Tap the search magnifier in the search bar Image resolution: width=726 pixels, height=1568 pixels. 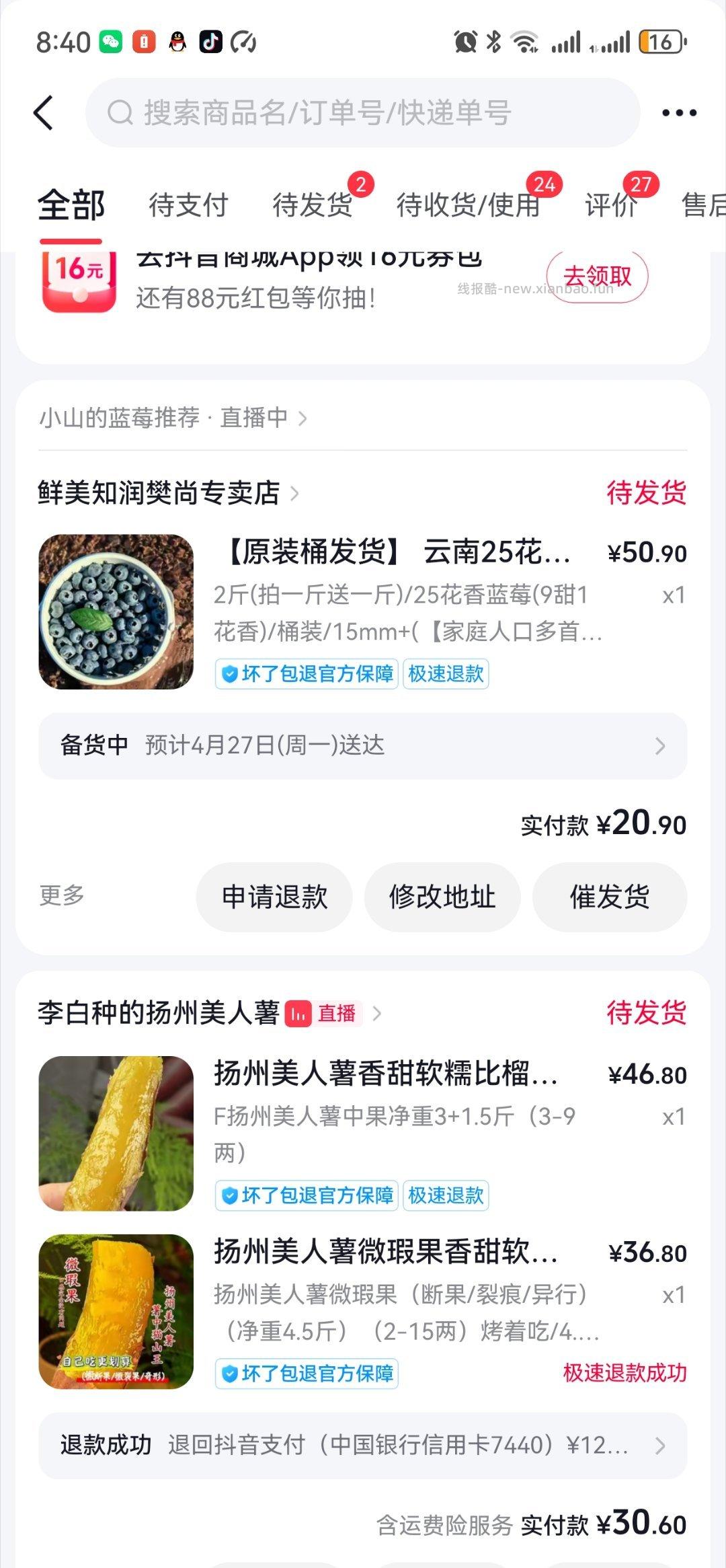coord(120,112)
